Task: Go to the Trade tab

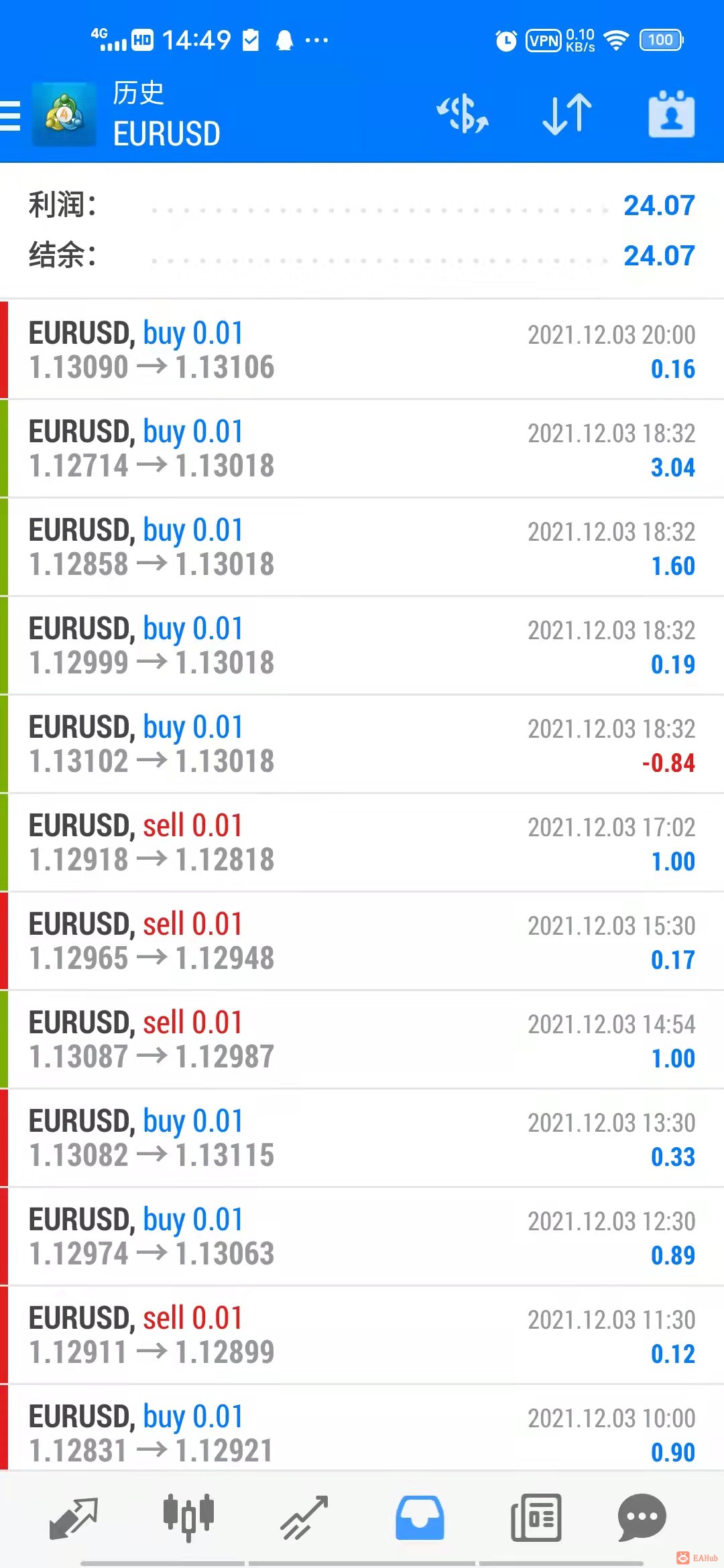Action: point(304,1517)
